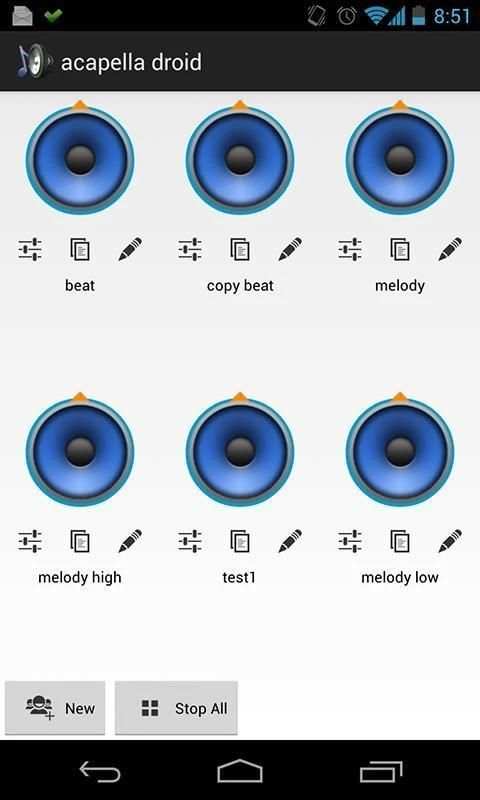480x800 pixels.
Task: Play the melody low speaker
Action: (x=400, y=452)
